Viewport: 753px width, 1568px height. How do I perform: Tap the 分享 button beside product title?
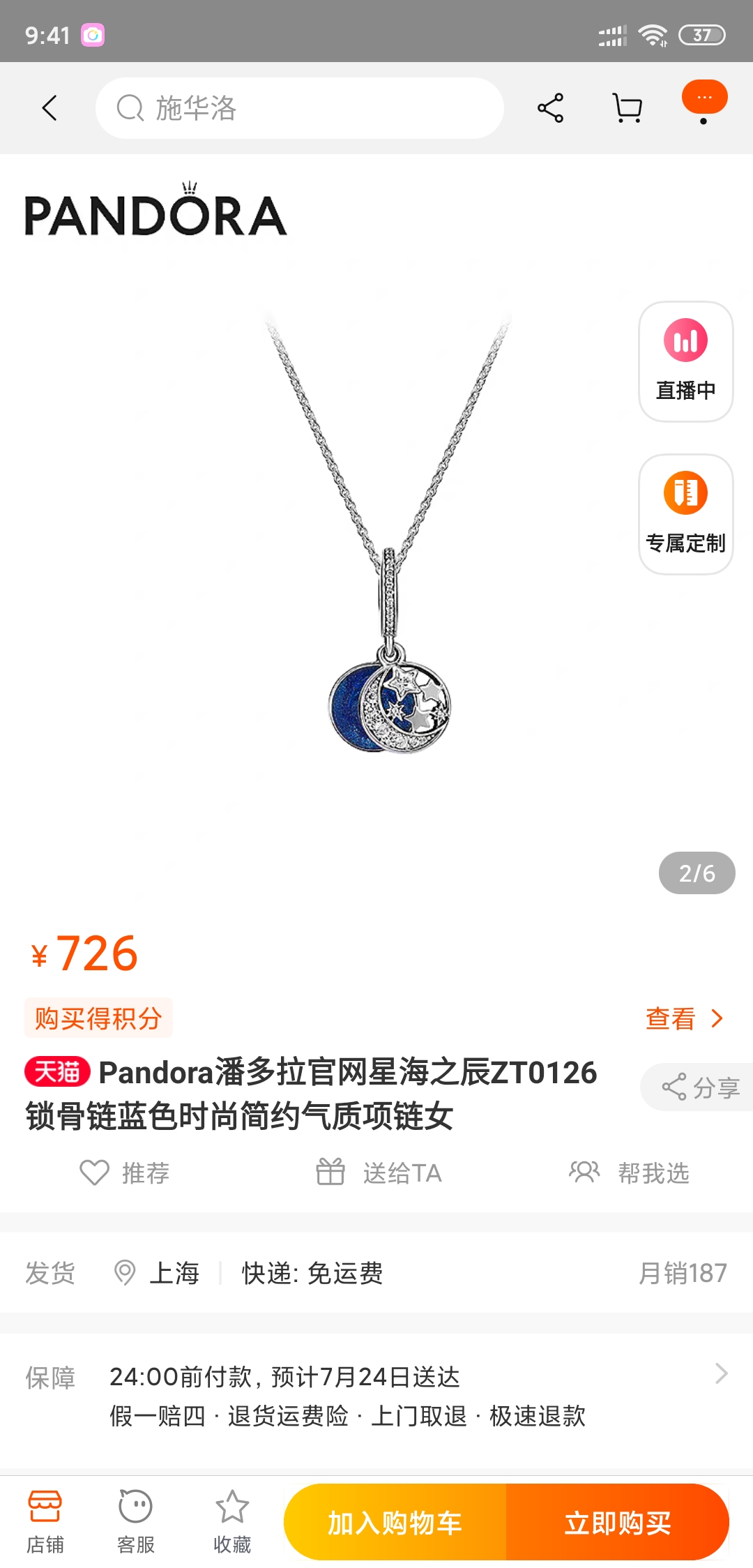pyautogui.click(x=699, y=1087)
